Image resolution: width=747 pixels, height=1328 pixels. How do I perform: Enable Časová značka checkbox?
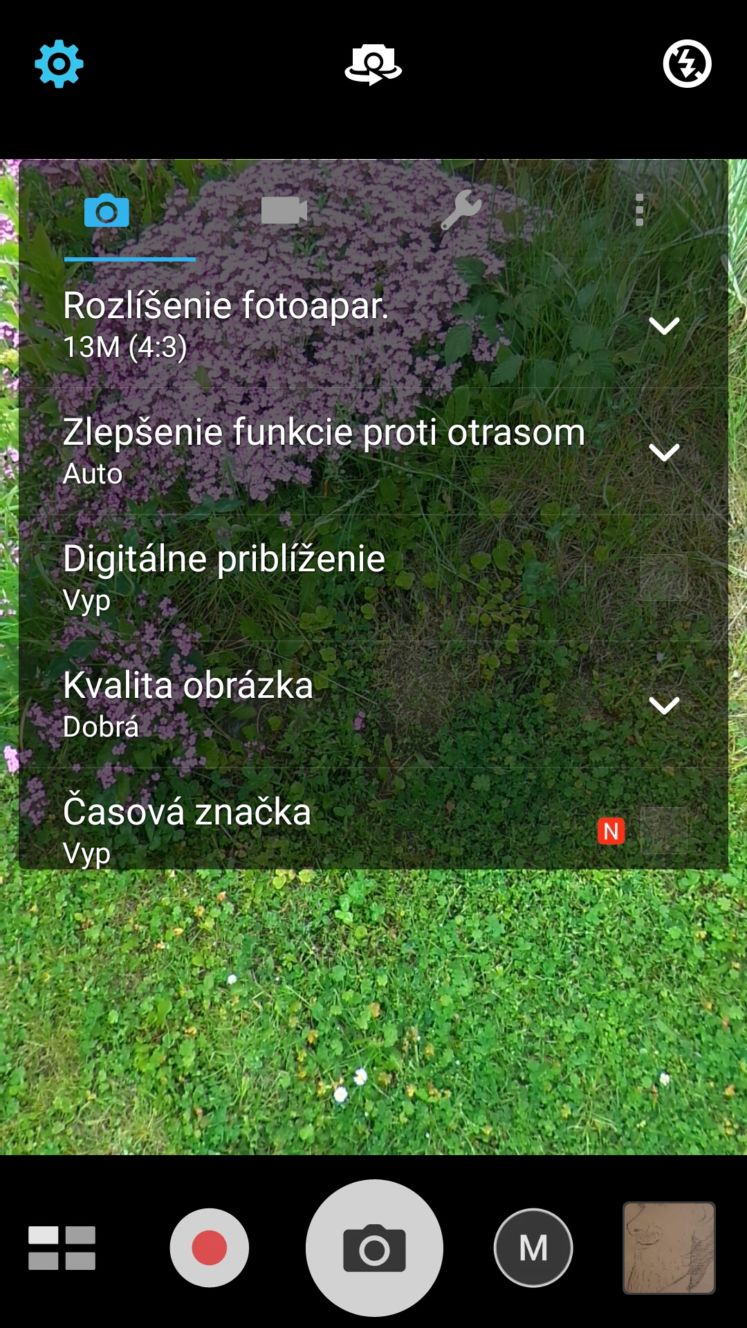click(664, 831)
